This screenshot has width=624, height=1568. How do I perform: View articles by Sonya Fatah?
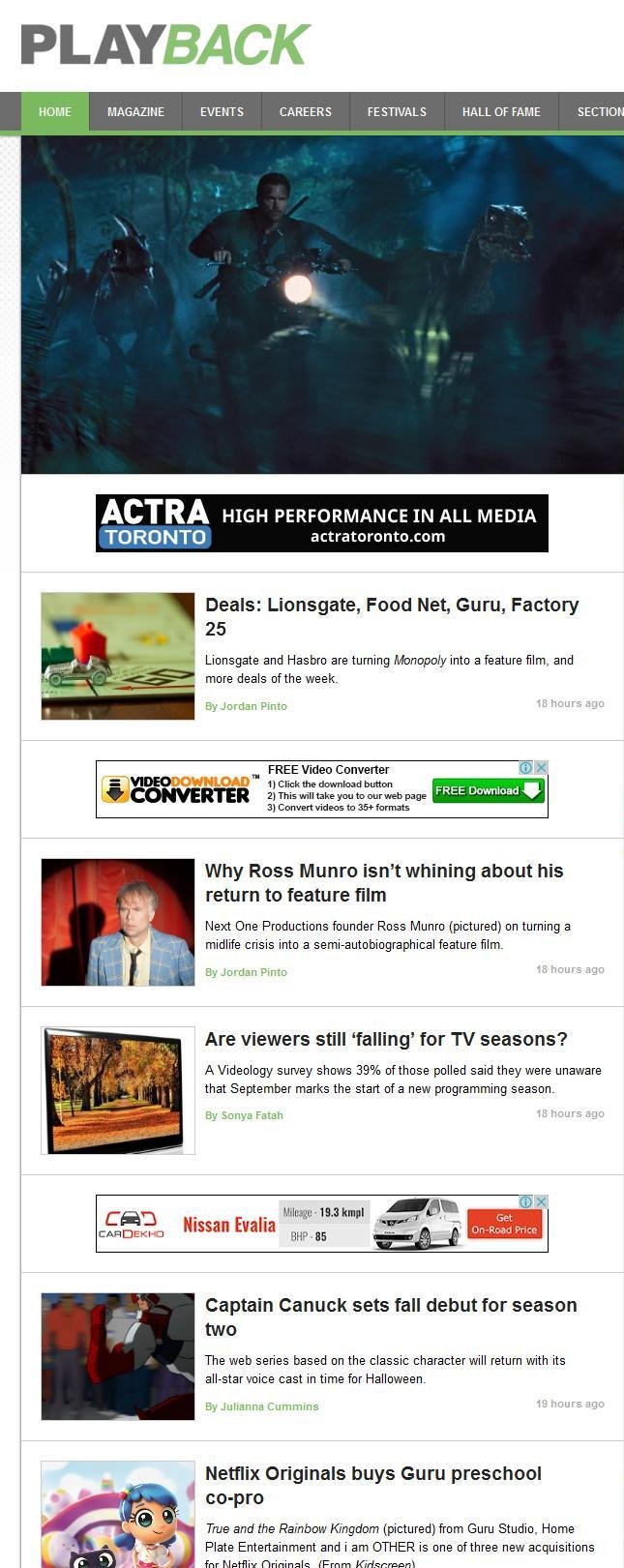click(x=244, y=1115)
